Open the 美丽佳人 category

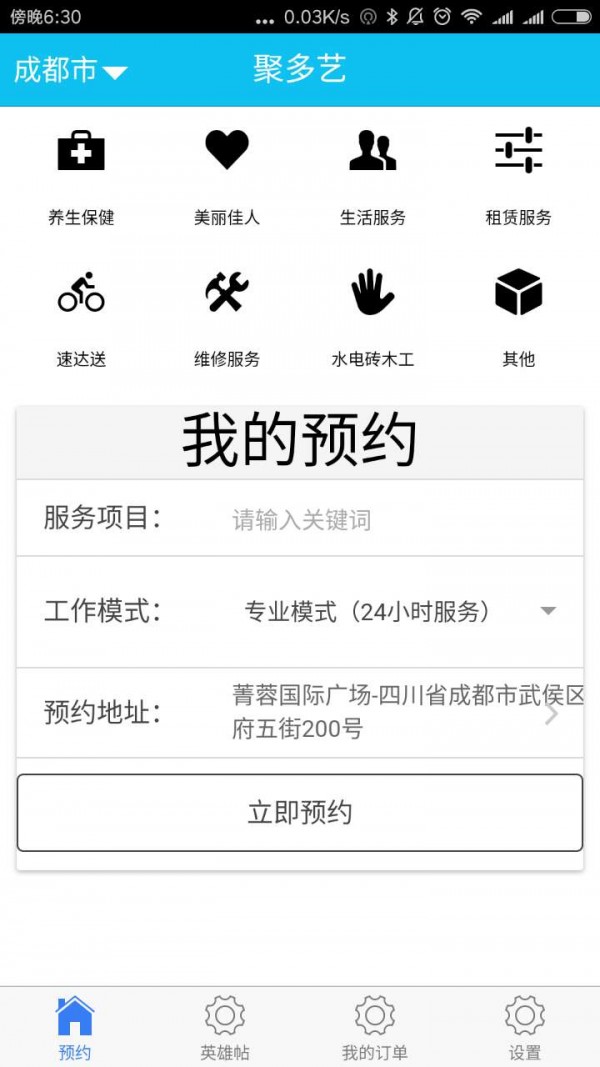click(x=227, y=175)
